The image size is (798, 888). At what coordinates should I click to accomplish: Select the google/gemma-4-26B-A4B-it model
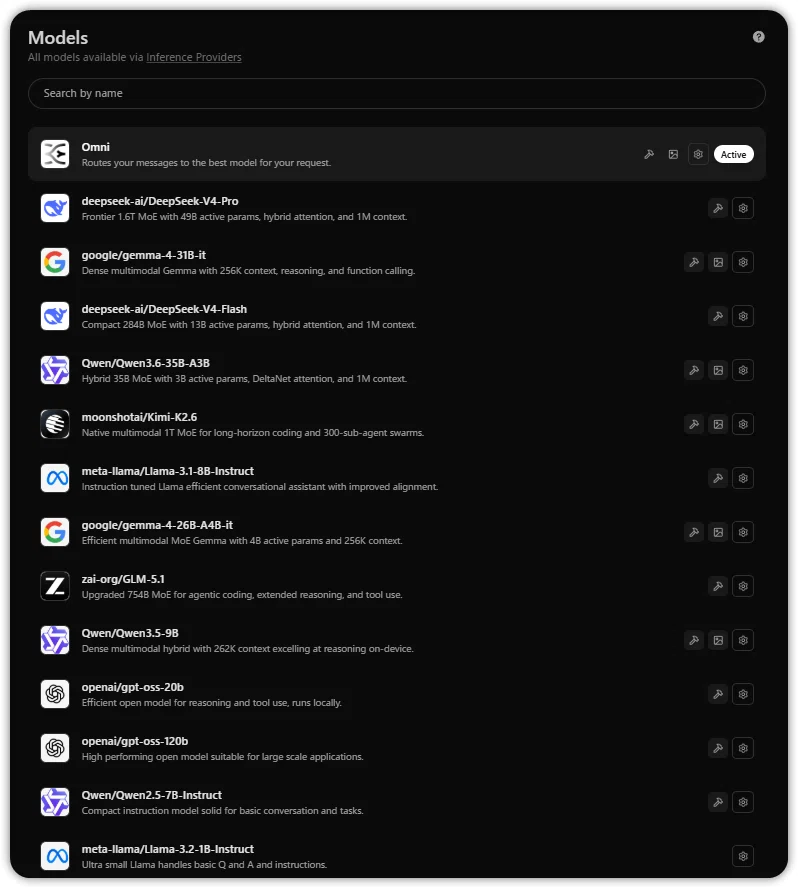click(396, 532)
